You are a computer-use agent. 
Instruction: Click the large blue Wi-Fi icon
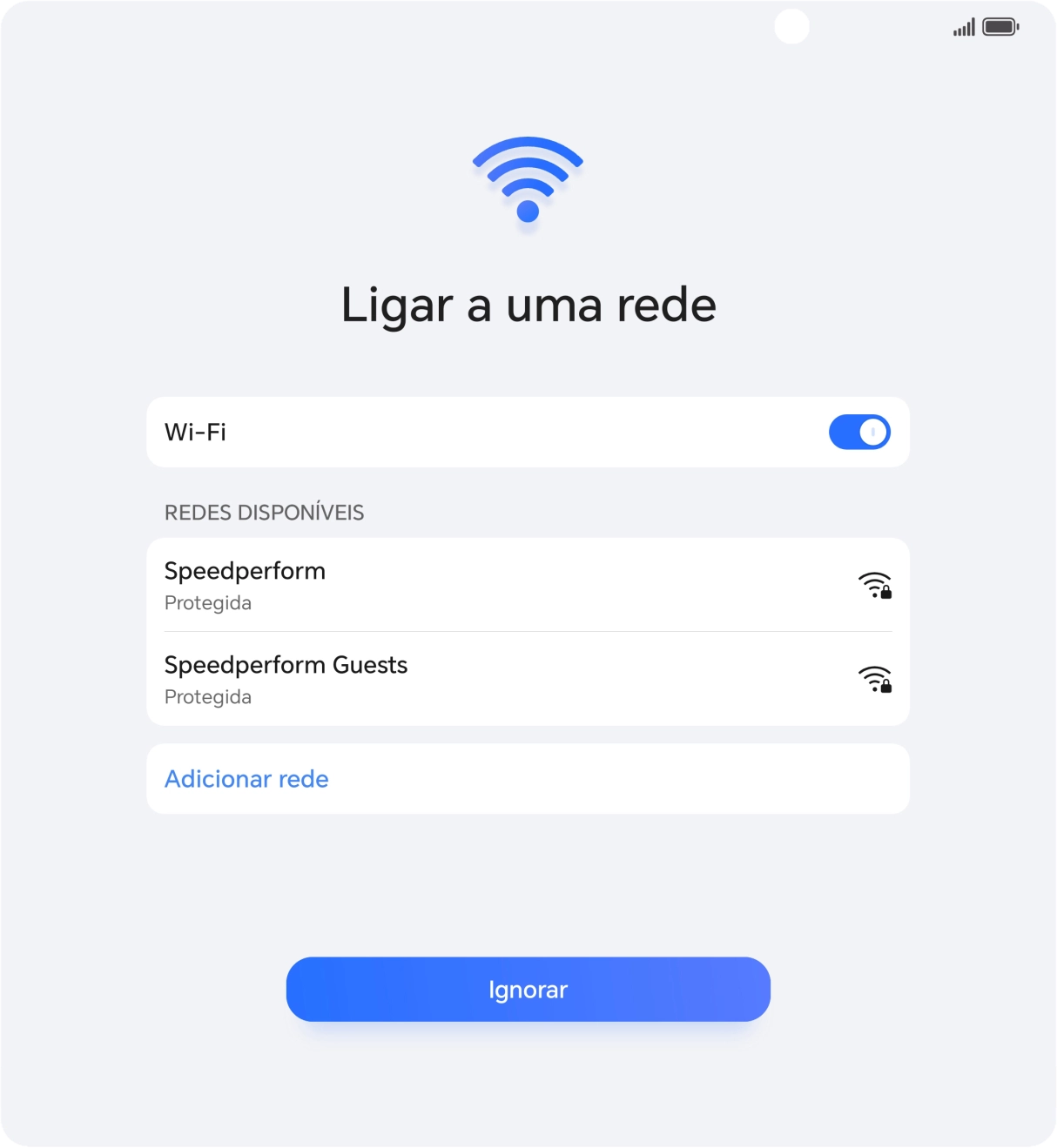(x=528, y=178)
